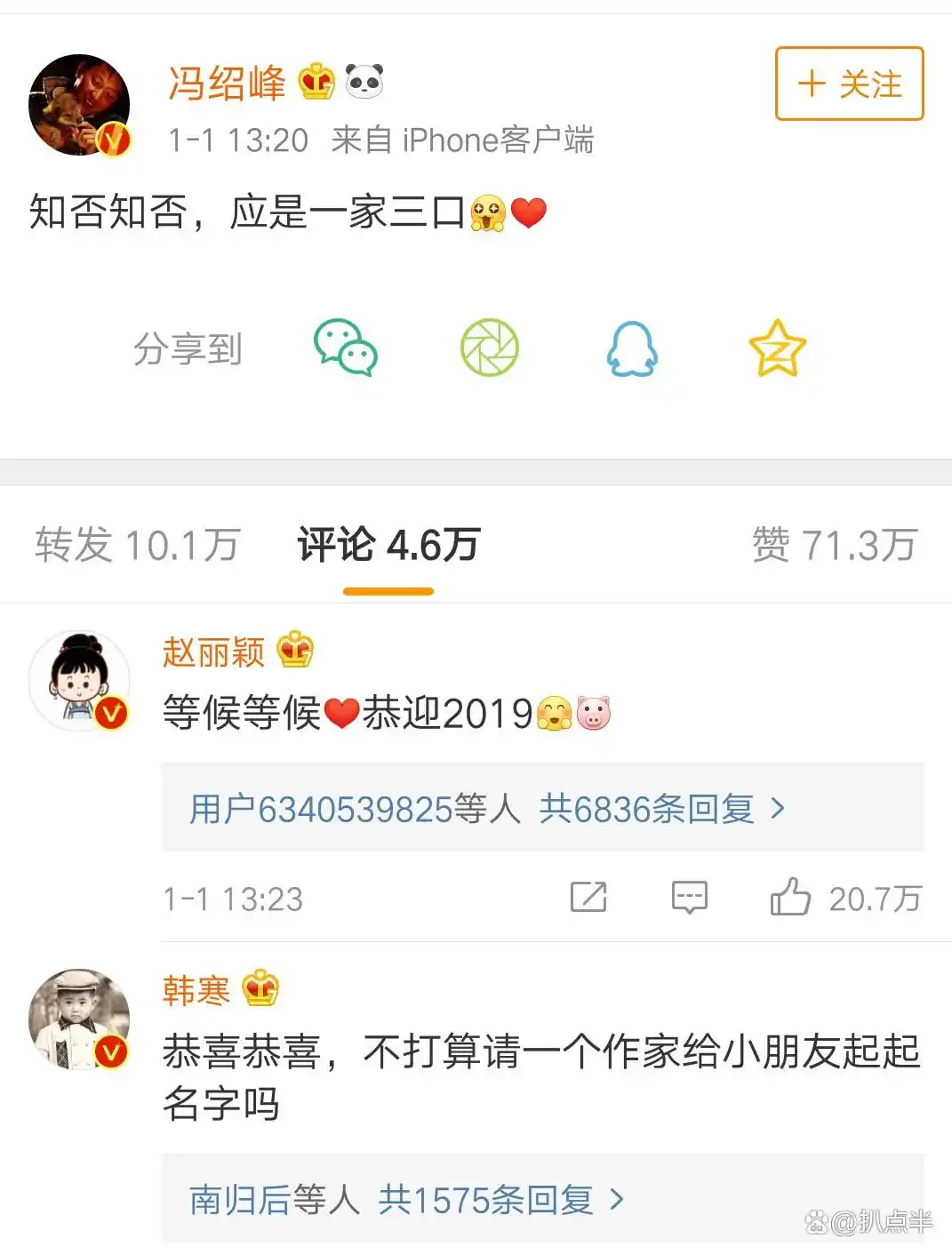Tap 韩寒's avatar photo
Image resolution: width=952 pixels, height=1255 pixels.
click(x=79, y=1019)
